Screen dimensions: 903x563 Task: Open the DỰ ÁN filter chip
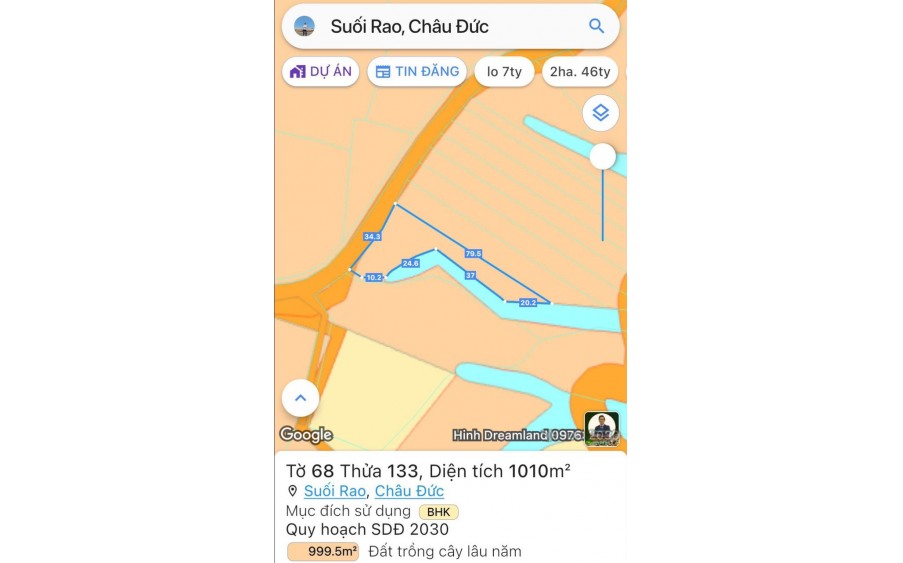(320, 71)
